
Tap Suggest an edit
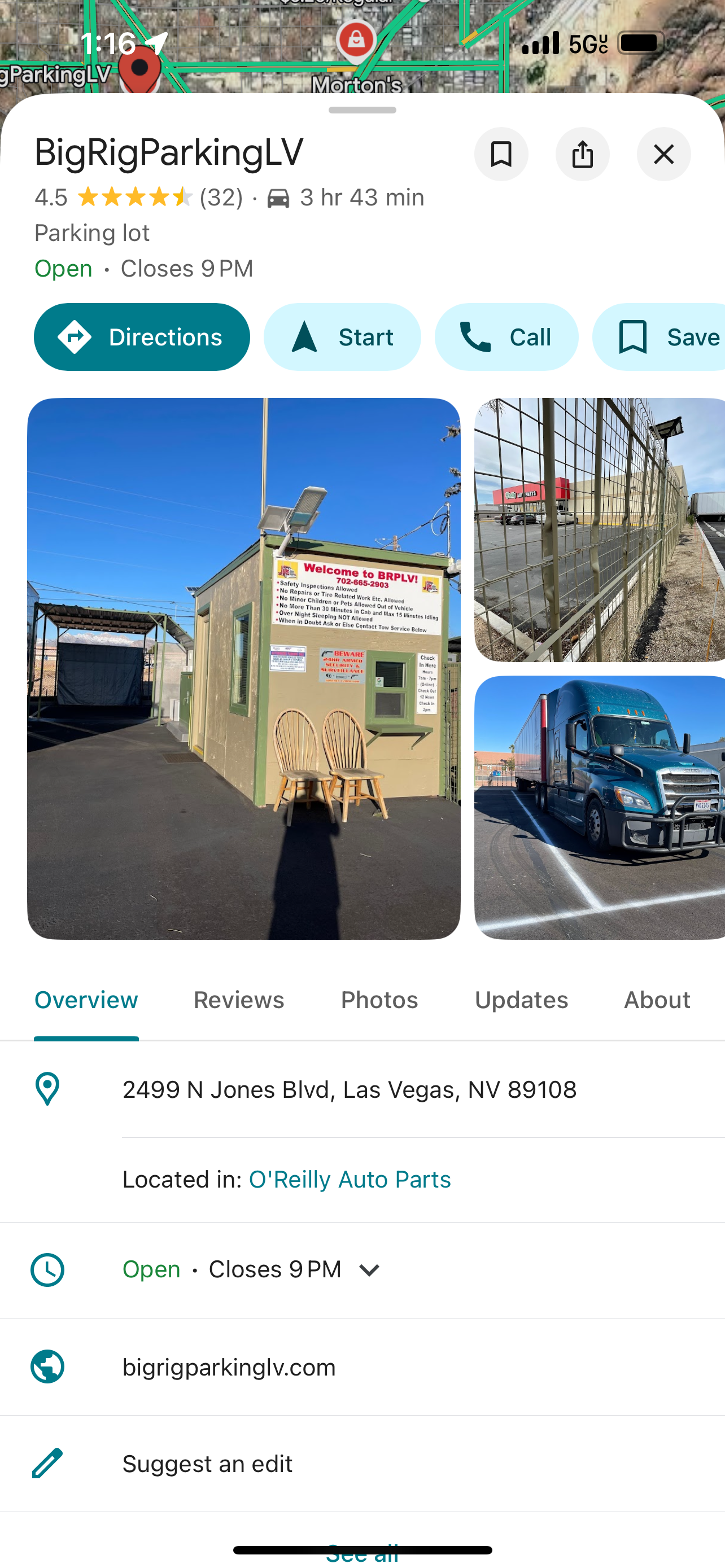pos(362,1464)
